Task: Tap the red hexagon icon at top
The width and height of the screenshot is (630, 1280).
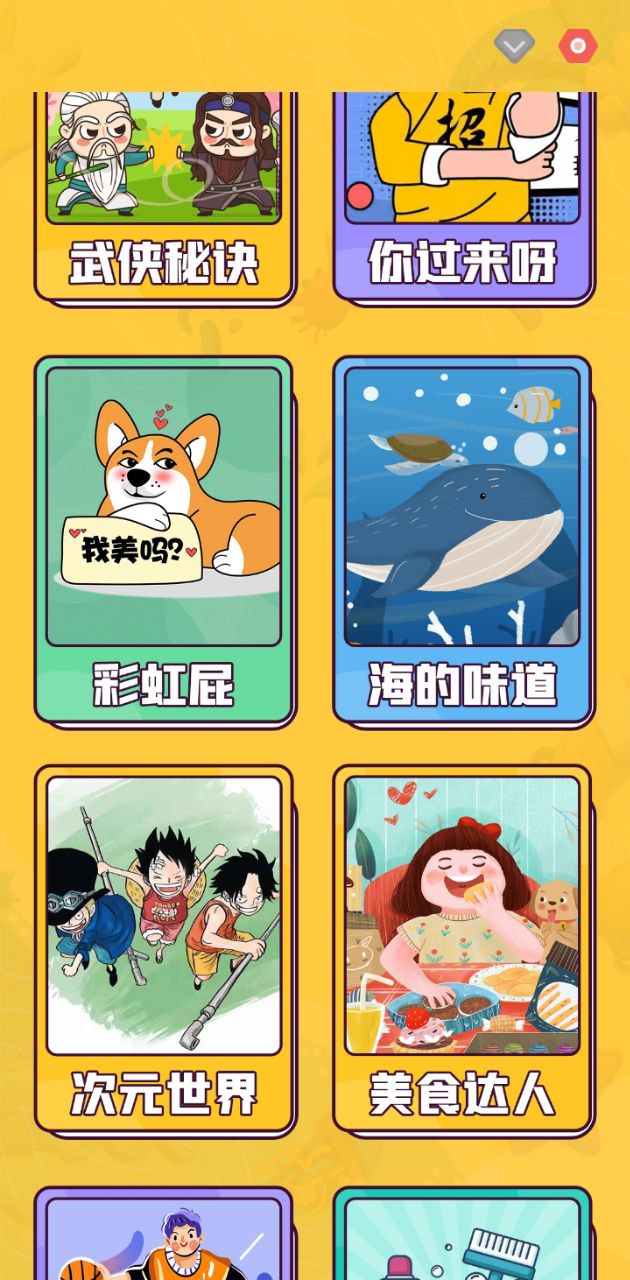Action: coord(578,46)
